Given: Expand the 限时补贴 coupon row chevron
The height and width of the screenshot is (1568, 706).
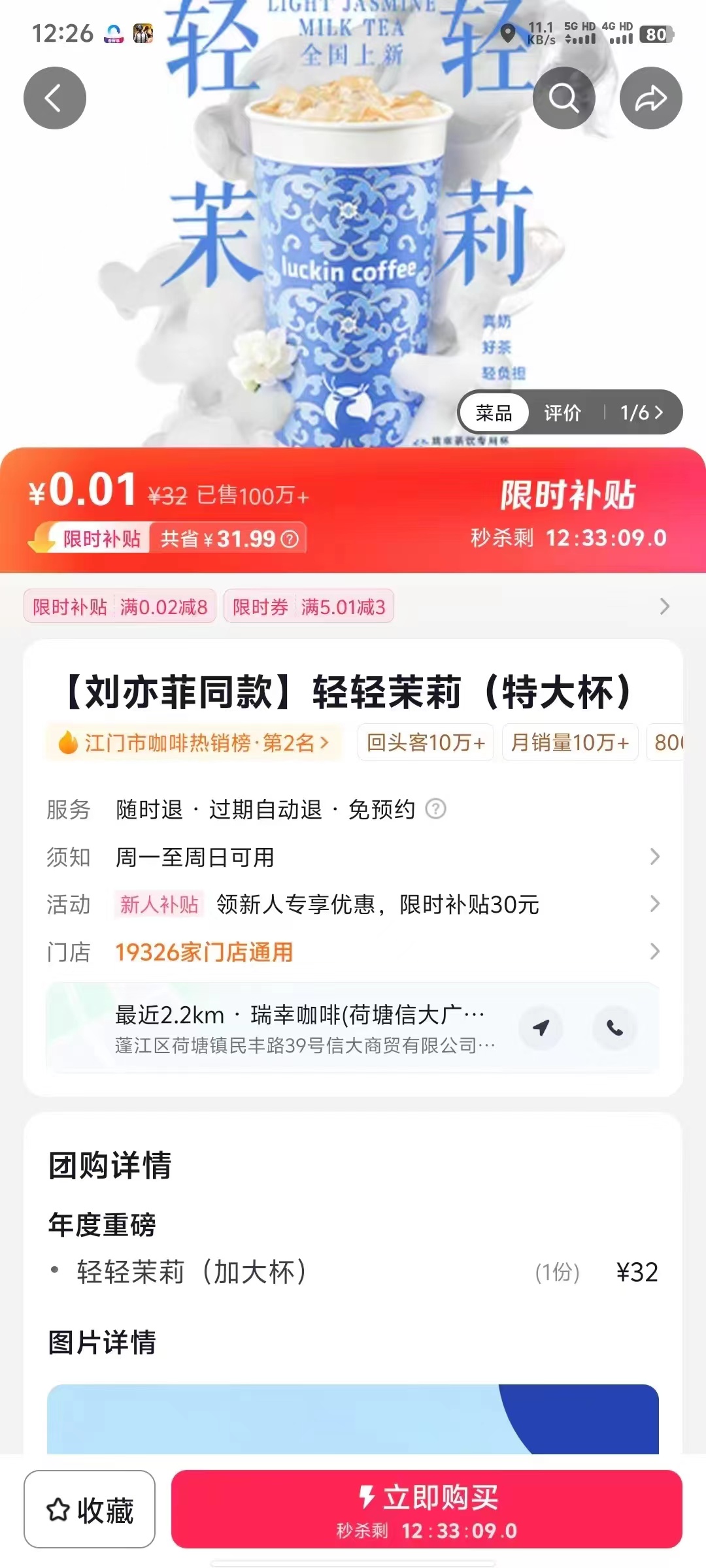Looking at the screenshot, I should 664,606.
